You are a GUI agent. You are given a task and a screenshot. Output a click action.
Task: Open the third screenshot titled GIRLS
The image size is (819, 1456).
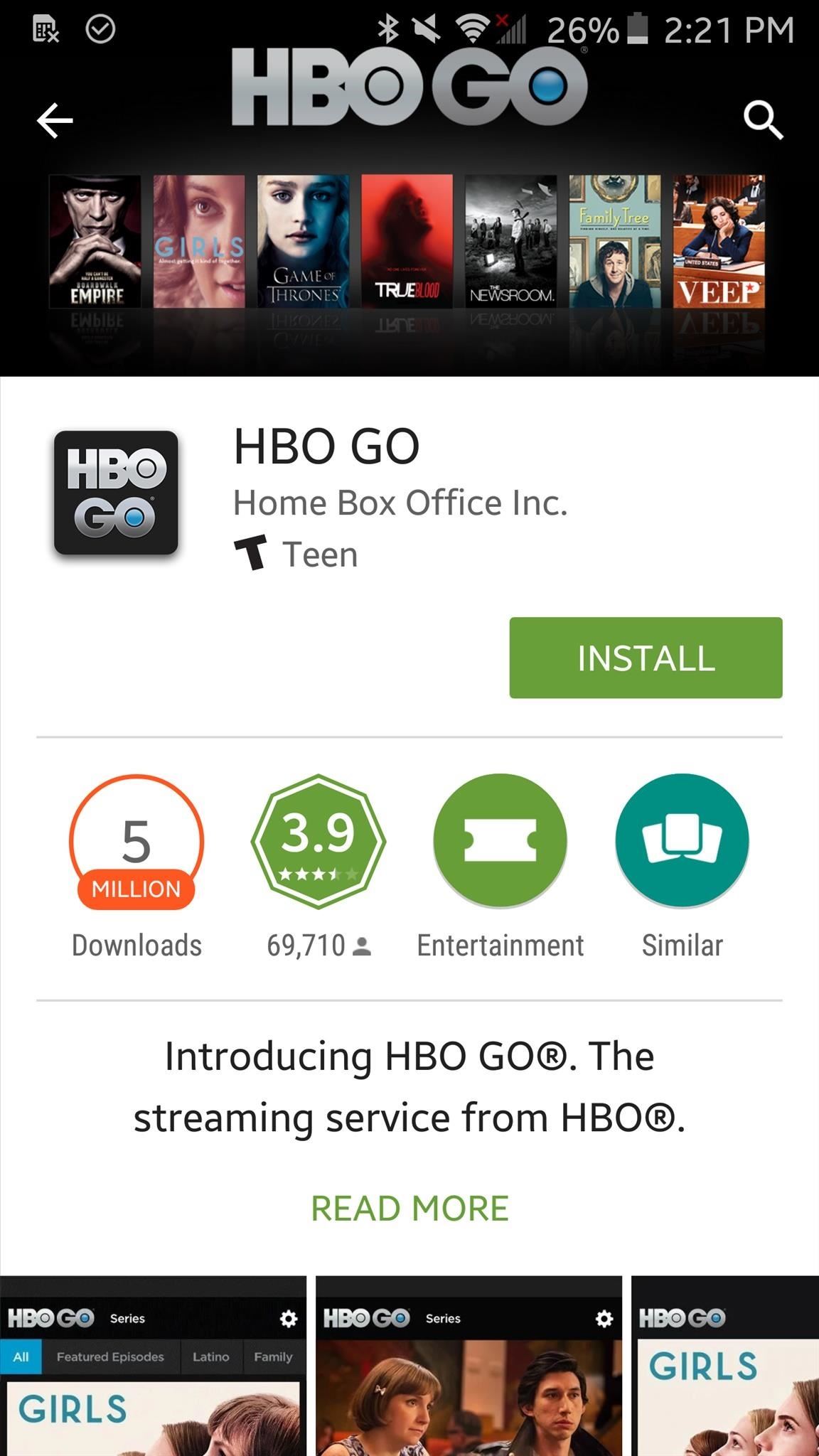coord(725,1365)
